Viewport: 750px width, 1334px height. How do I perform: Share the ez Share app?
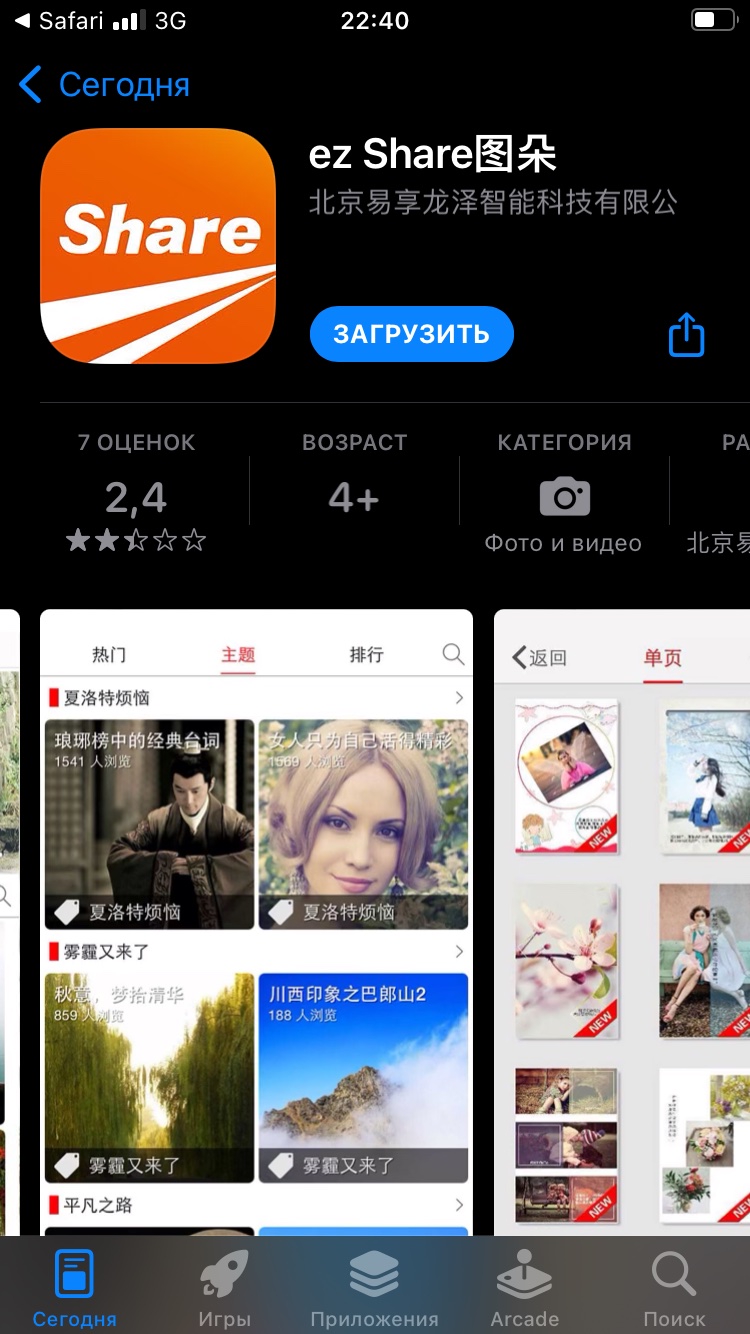[x=686, y=334]
